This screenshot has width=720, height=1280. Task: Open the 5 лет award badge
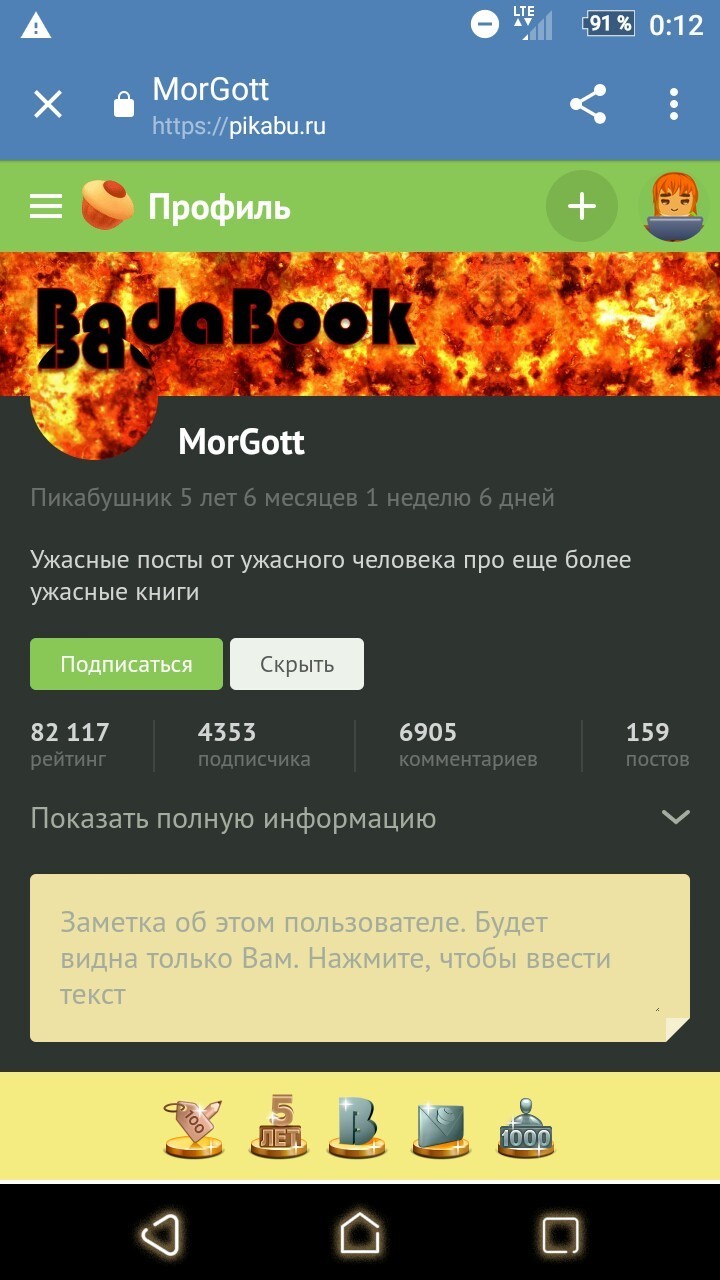pyautogui.click(x=279, y=1127)
